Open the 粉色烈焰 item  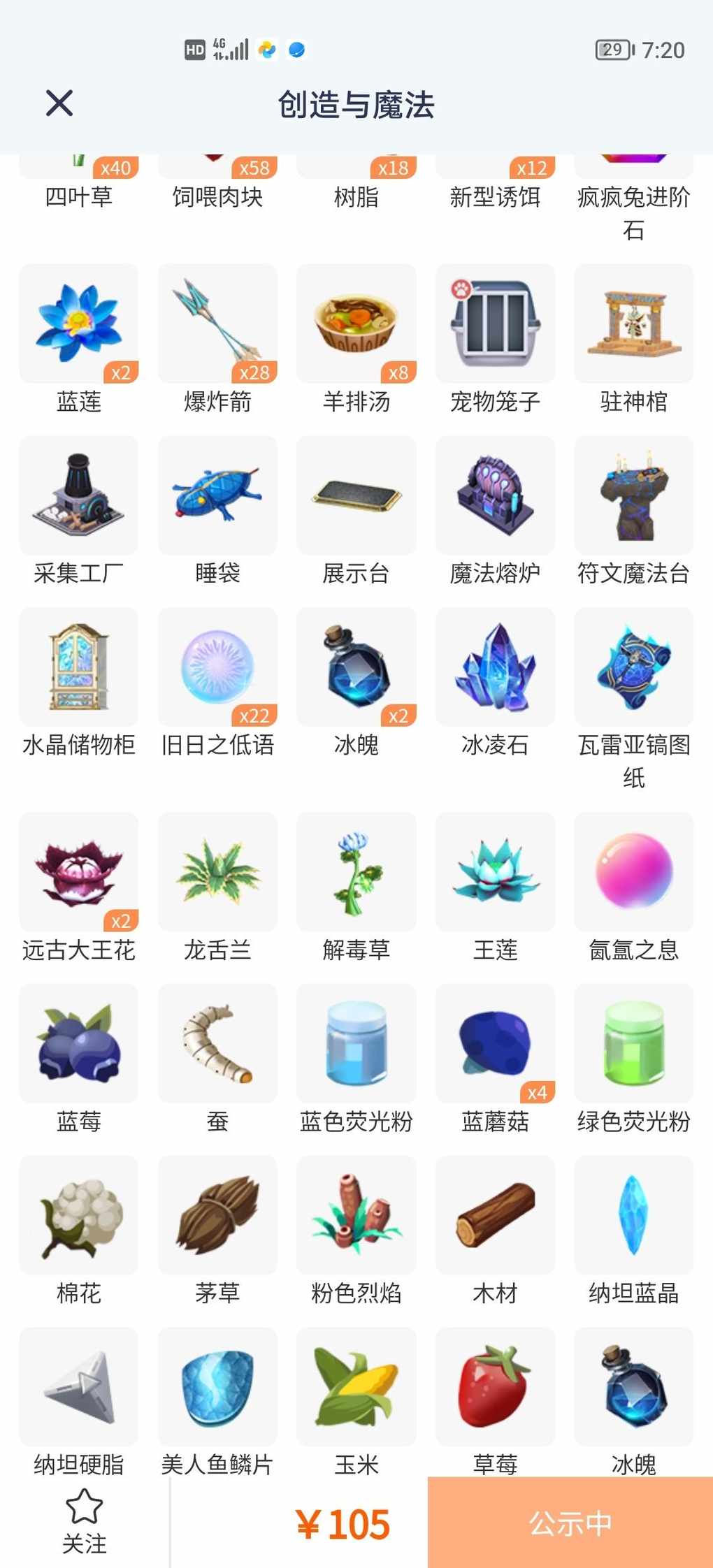(356, 1216)
